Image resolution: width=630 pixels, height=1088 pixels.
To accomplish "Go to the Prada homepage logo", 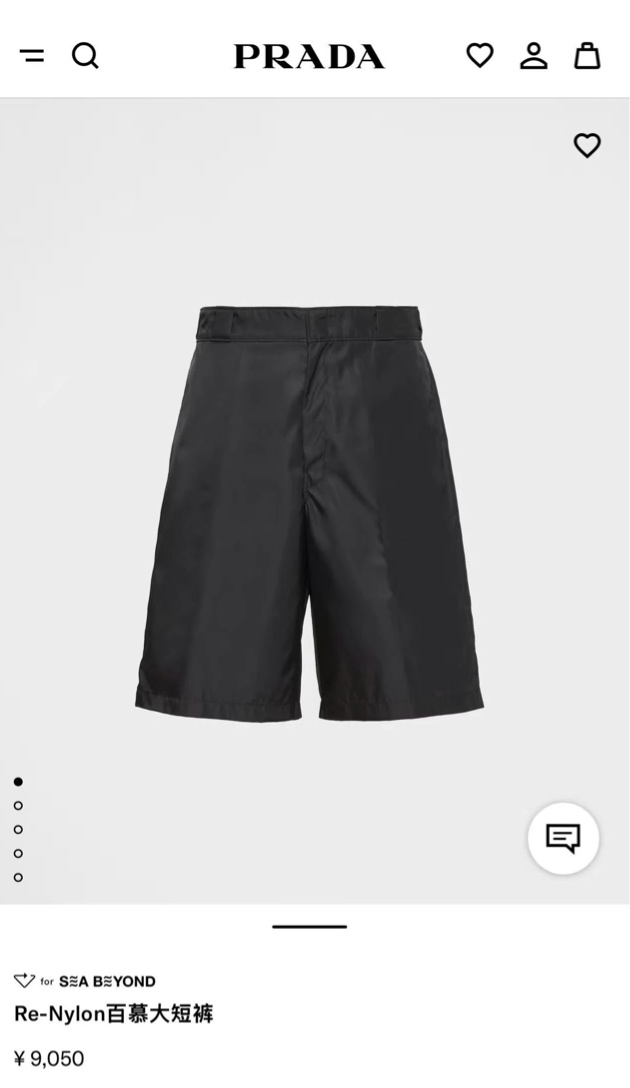I will click(x=309, y=56).
